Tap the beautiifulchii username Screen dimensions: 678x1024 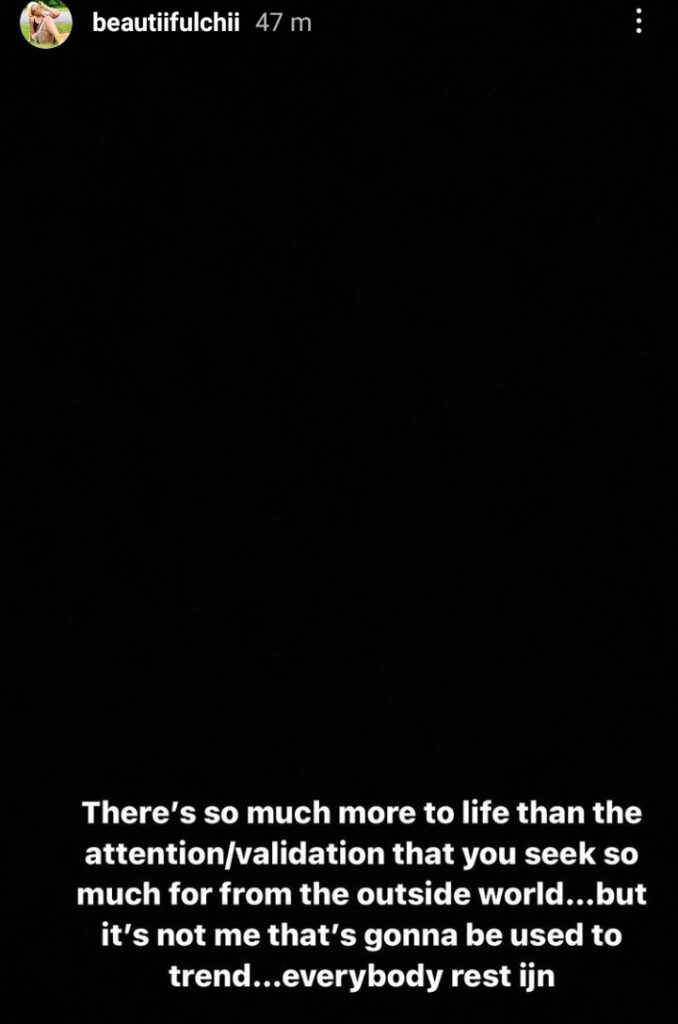[165, 23]
